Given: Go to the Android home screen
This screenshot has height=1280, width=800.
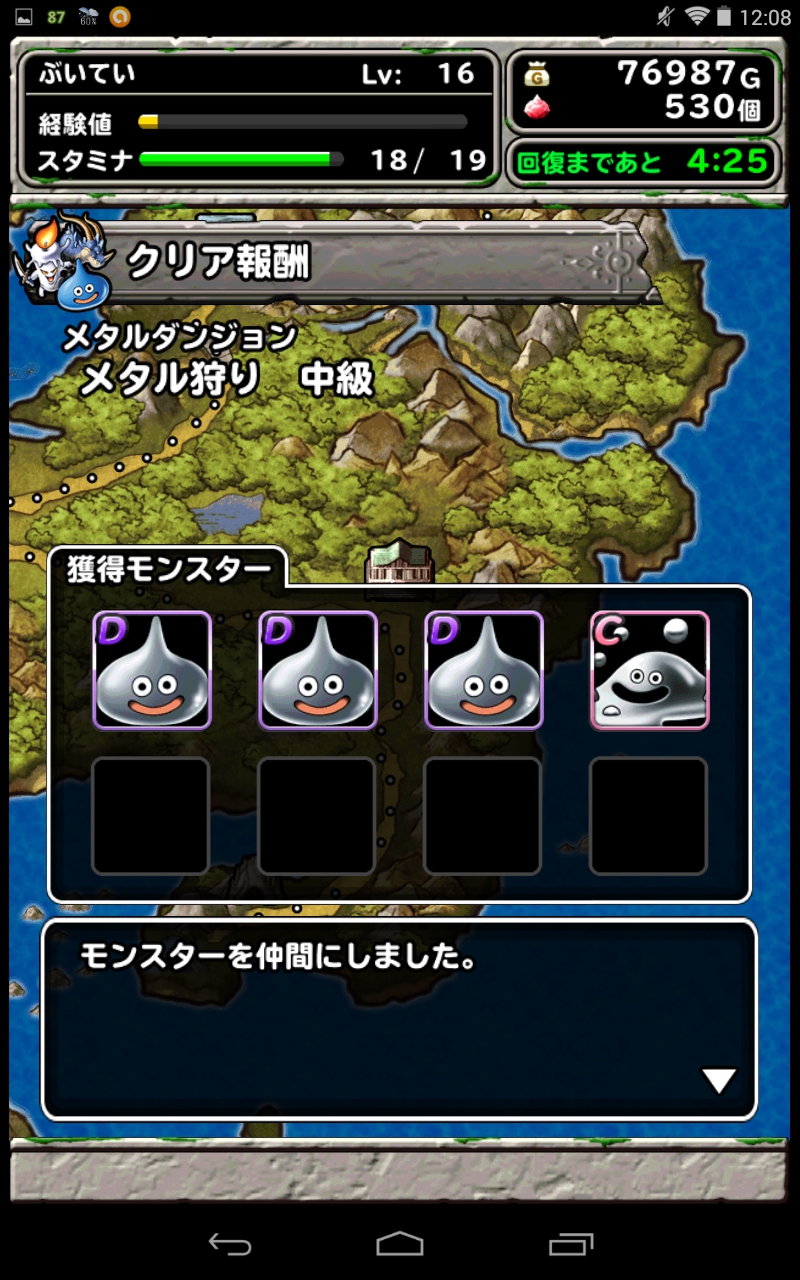Looking at the screenshot, I should coord(400,1243).
